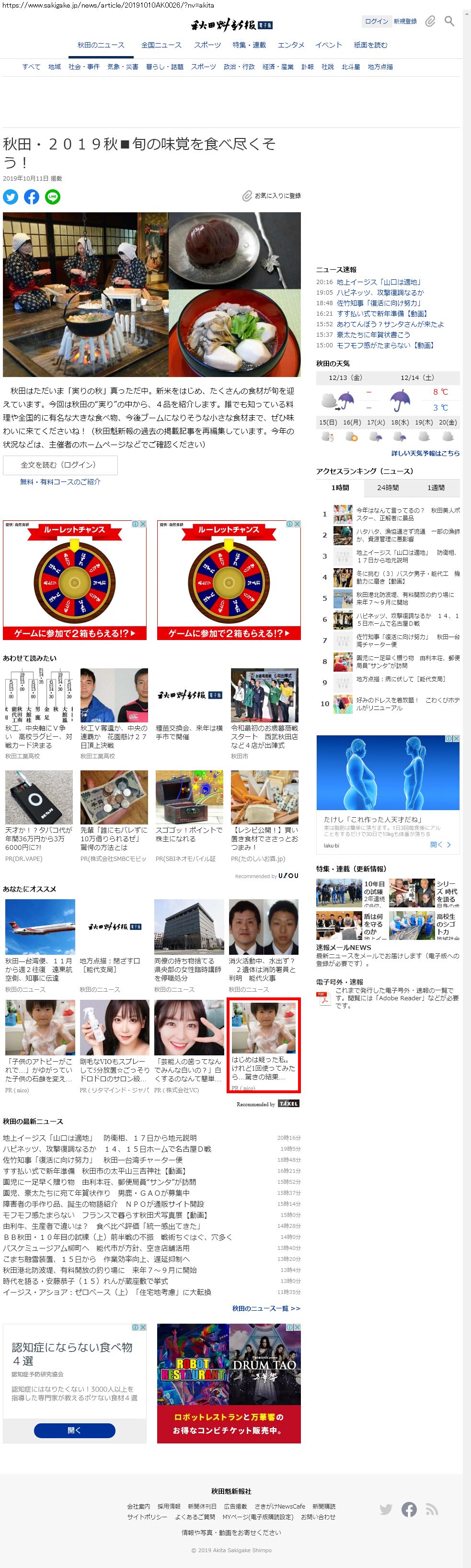Switch ranking to the 24時間 tab
The image size is (471, 1568).
pyautogui.click(x=388, y=488)
